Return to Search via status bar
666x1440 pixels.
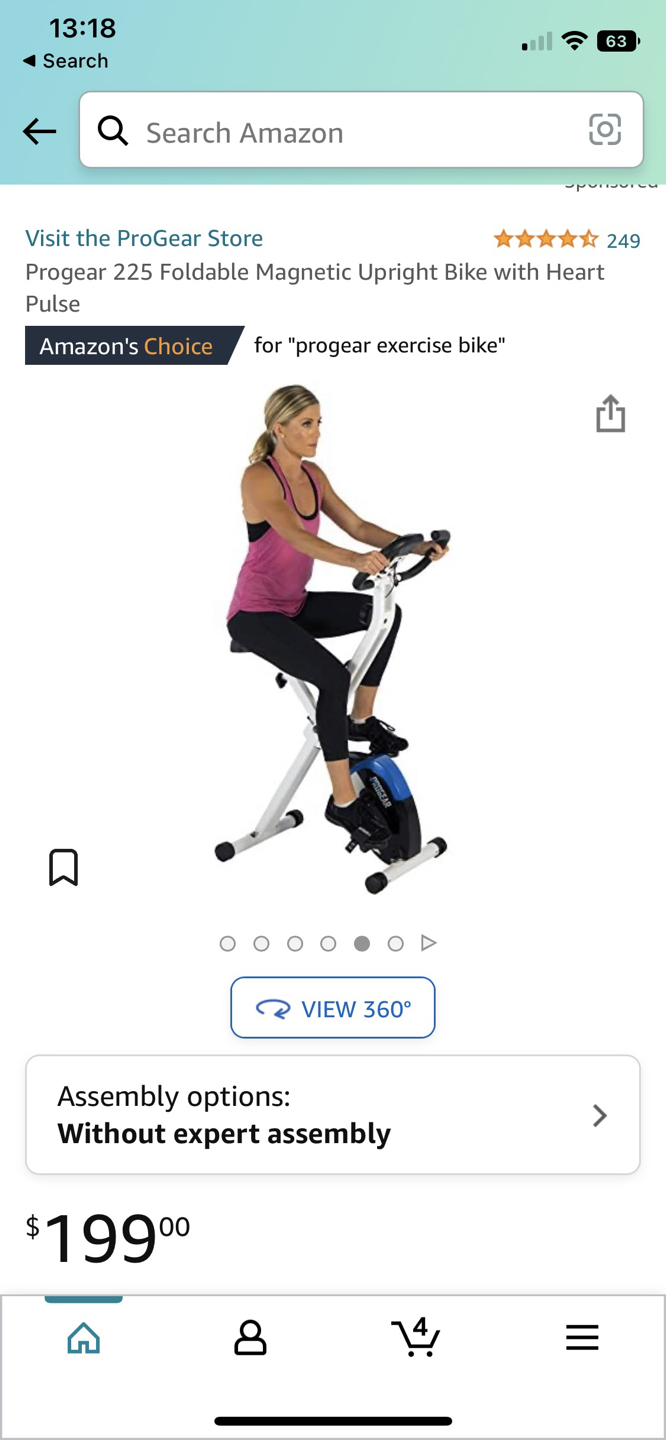[66, 61]
